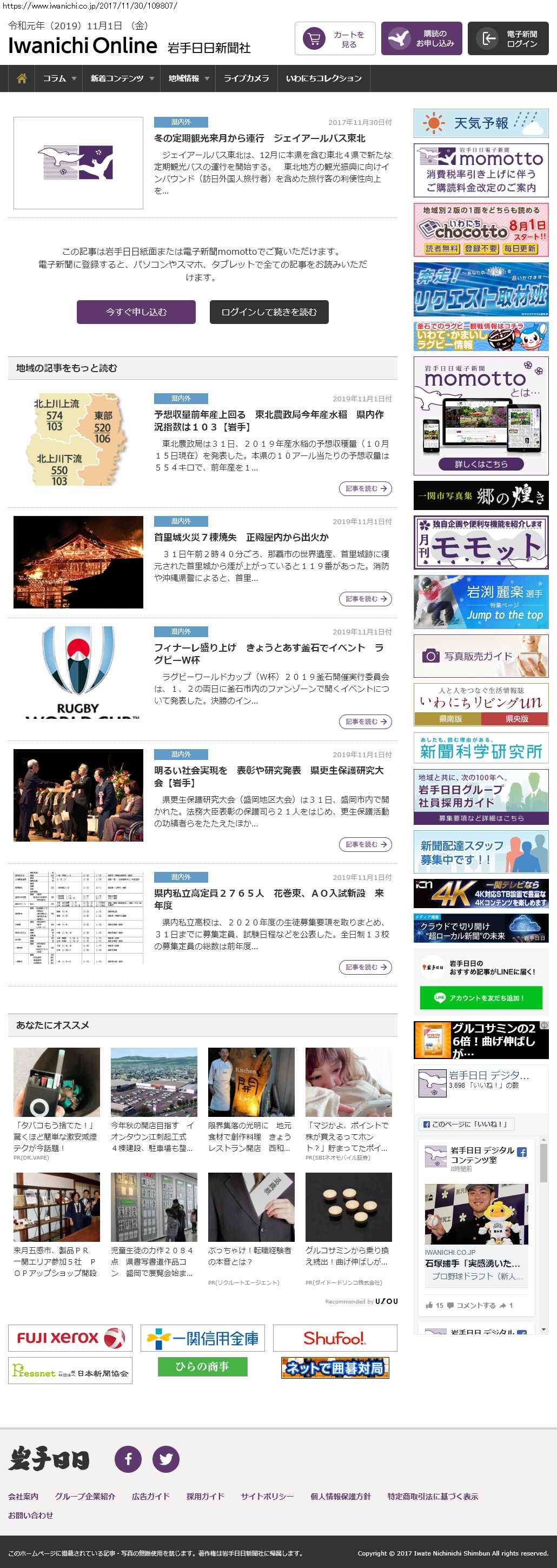The image size is (557, 1568).
Task: Expand the 地域情報 menu
Action: tap(188, 78)
